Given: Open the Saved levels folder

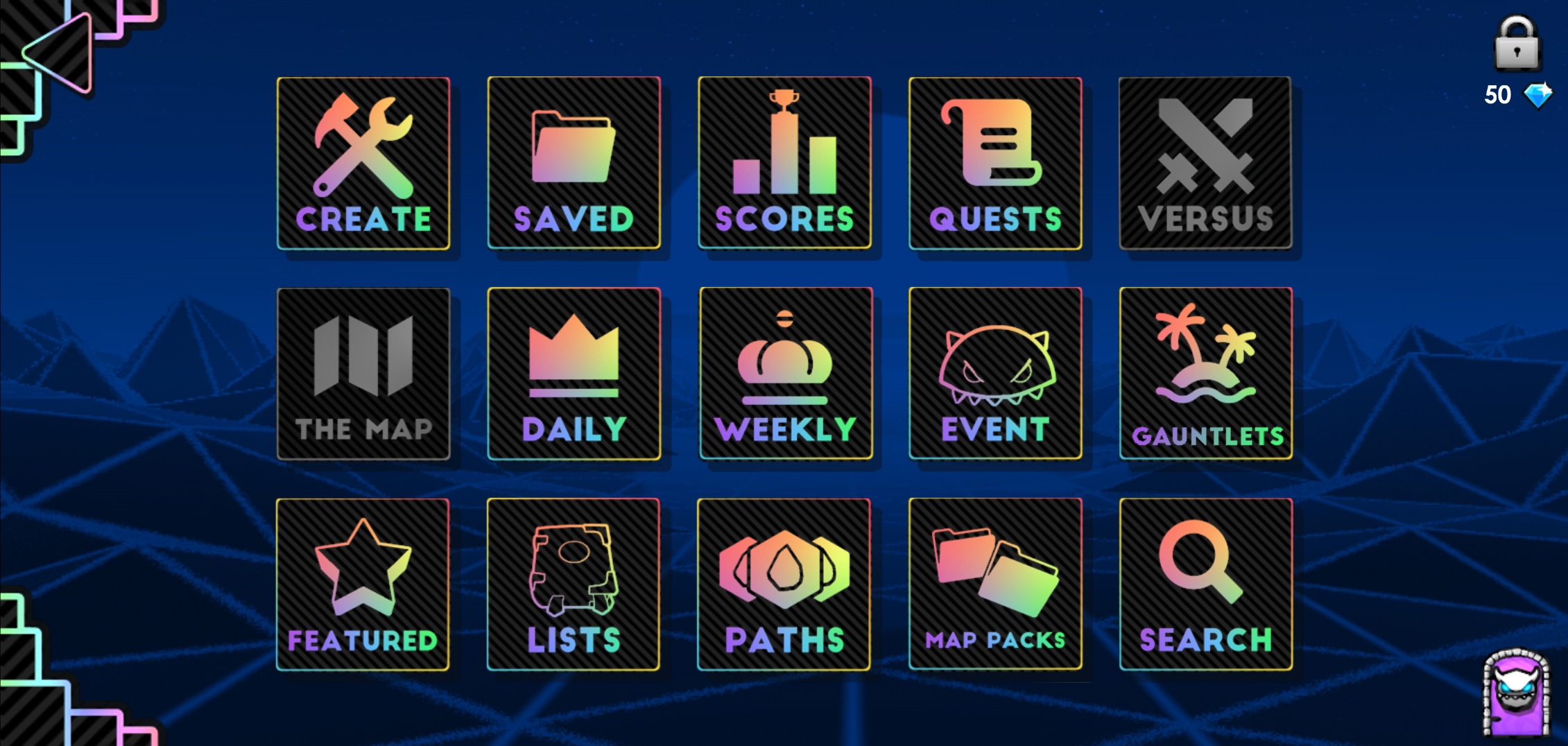Looking at the screenshot, I should point(574,164).
